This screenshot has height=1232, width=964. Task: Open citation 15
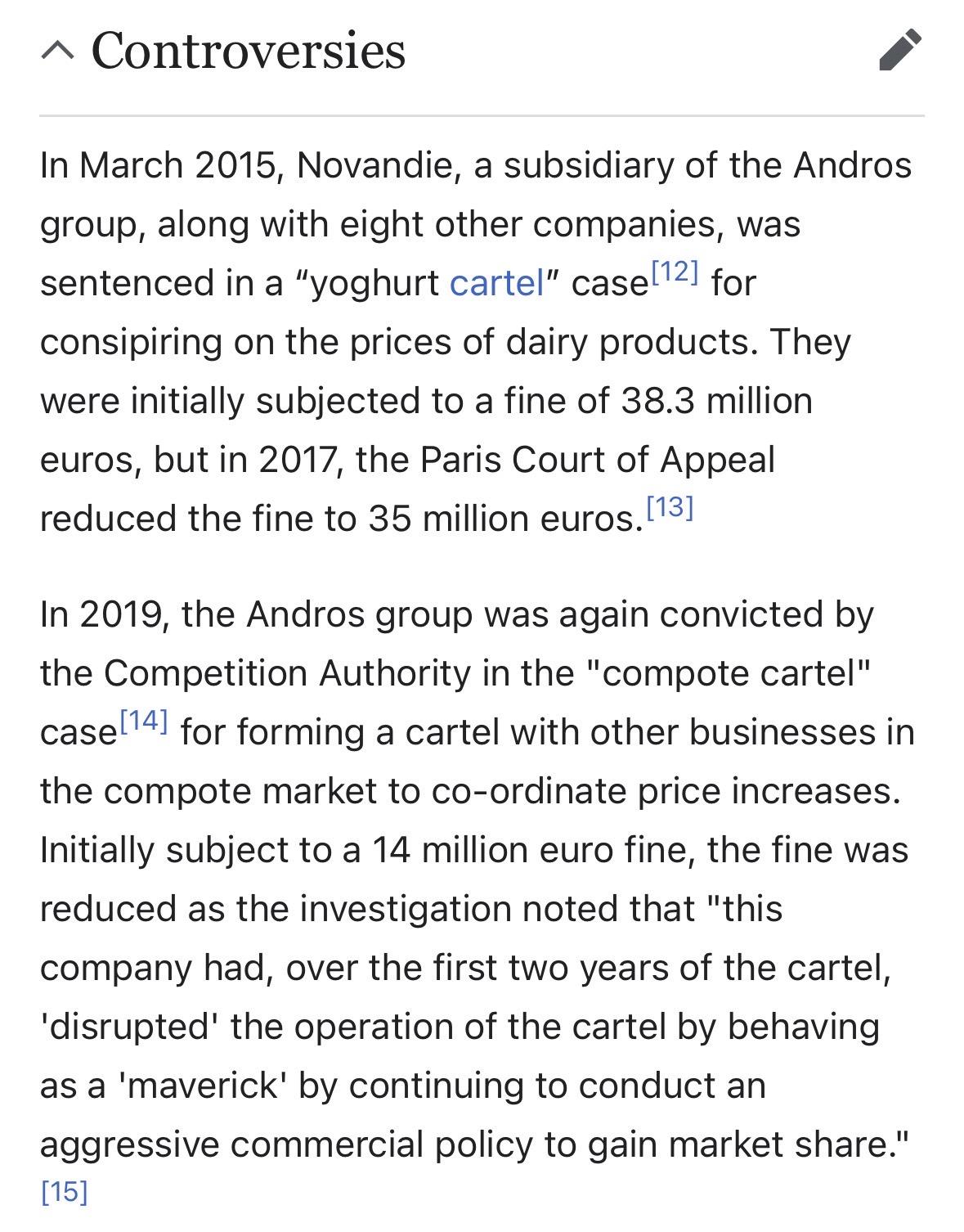pos(64,1191)
